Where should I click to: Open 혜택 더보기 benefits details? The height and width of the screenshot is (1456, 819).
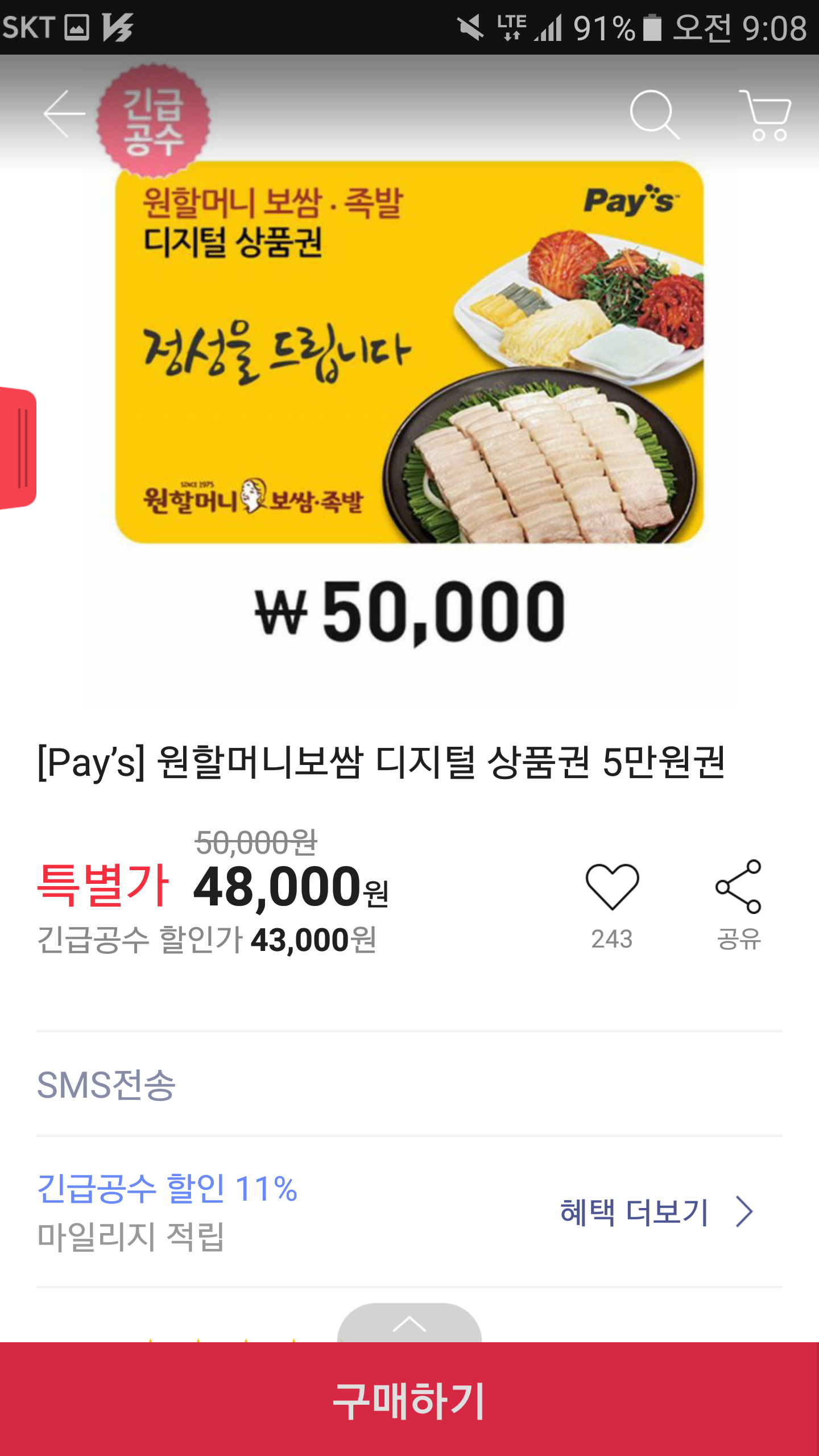point(657,1211)
